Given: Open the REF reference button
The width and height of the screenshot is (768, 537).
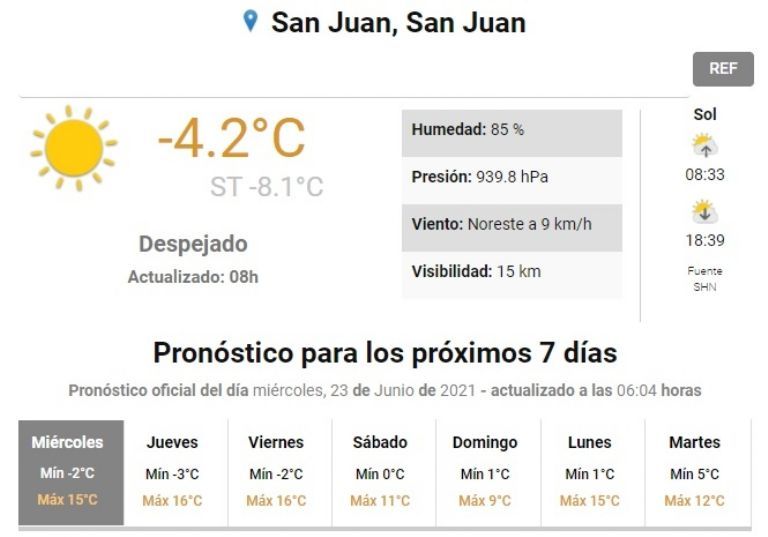Looking at the screenshot, I should pyautogui.click(x=722, y=69).
